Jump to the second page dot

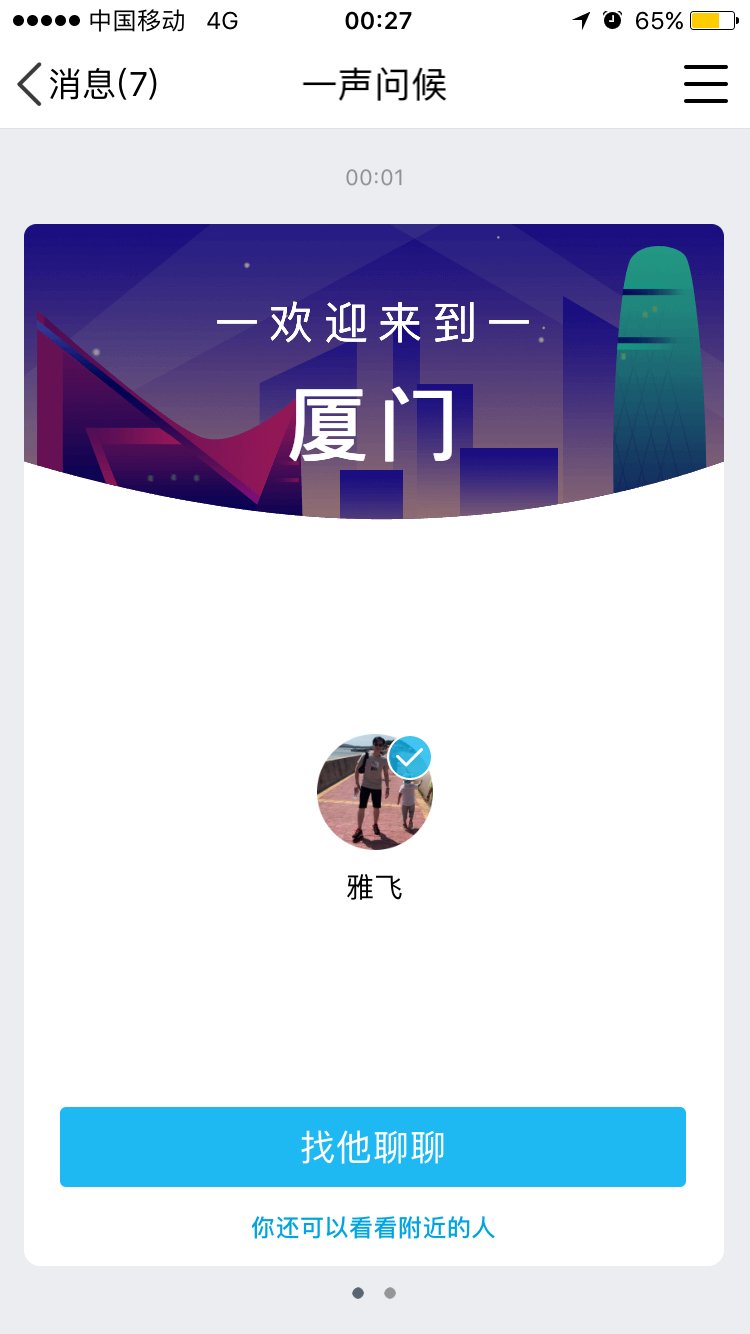(x=390, y=1293)
